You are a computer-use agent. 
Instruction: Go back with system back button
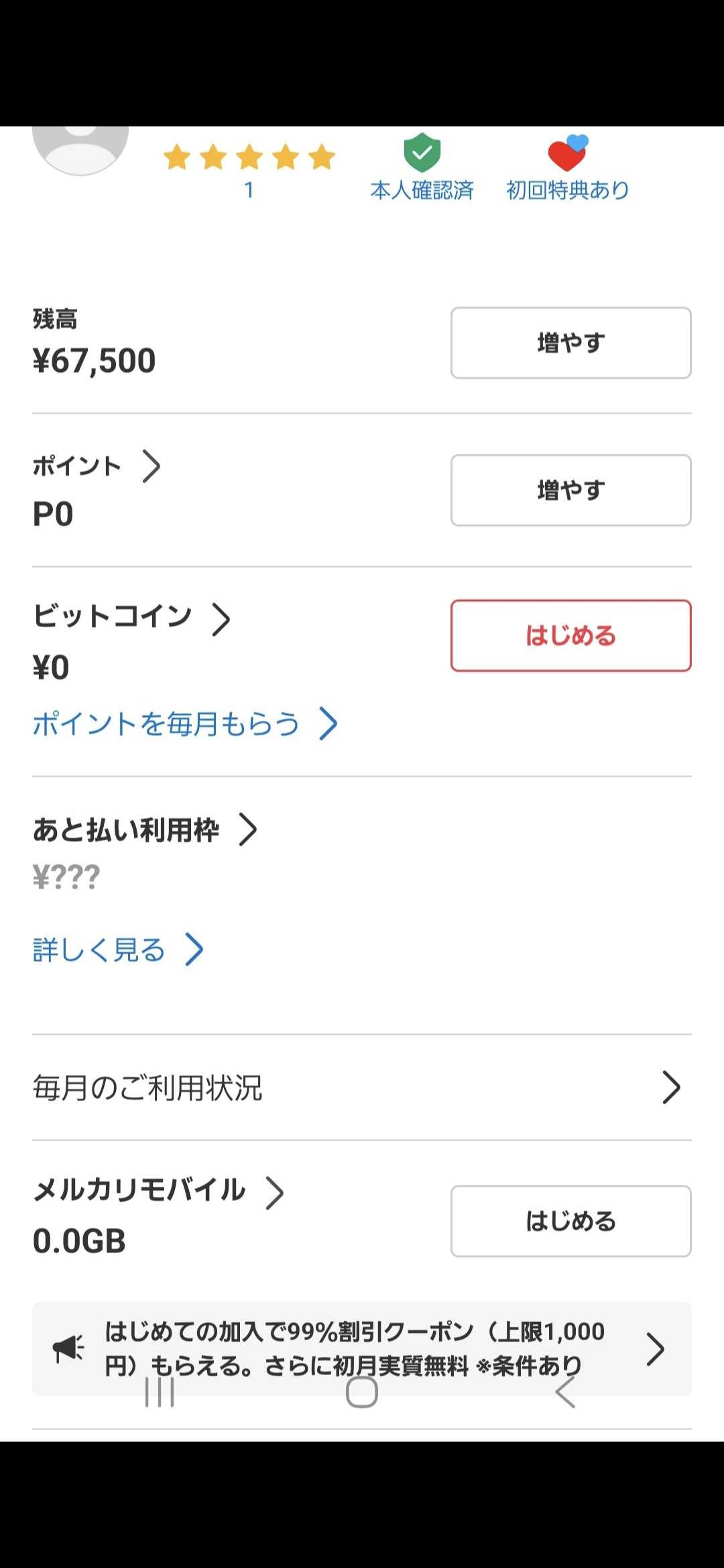pos(565,1392)
